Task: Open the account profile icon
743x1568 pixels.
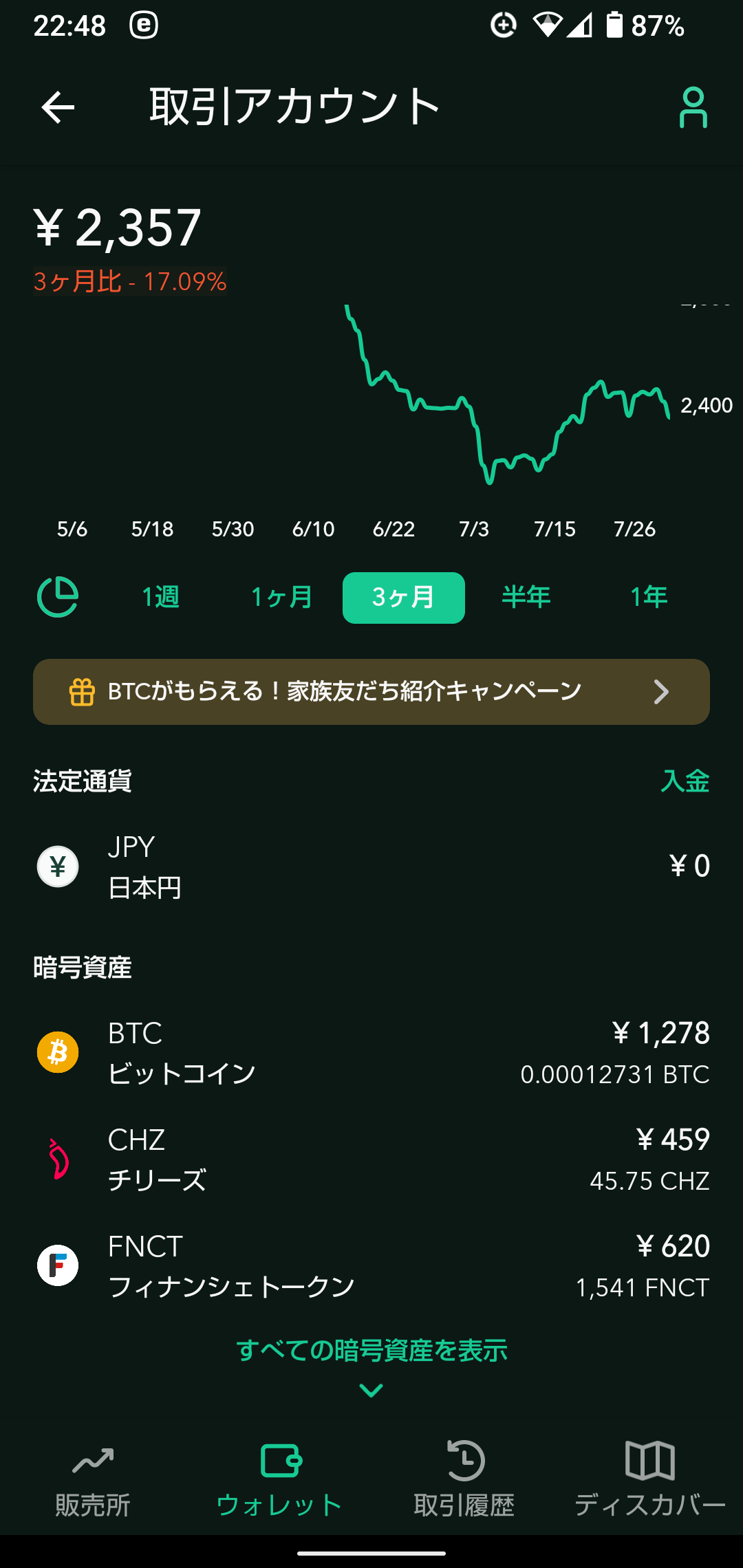Action: 693,107
